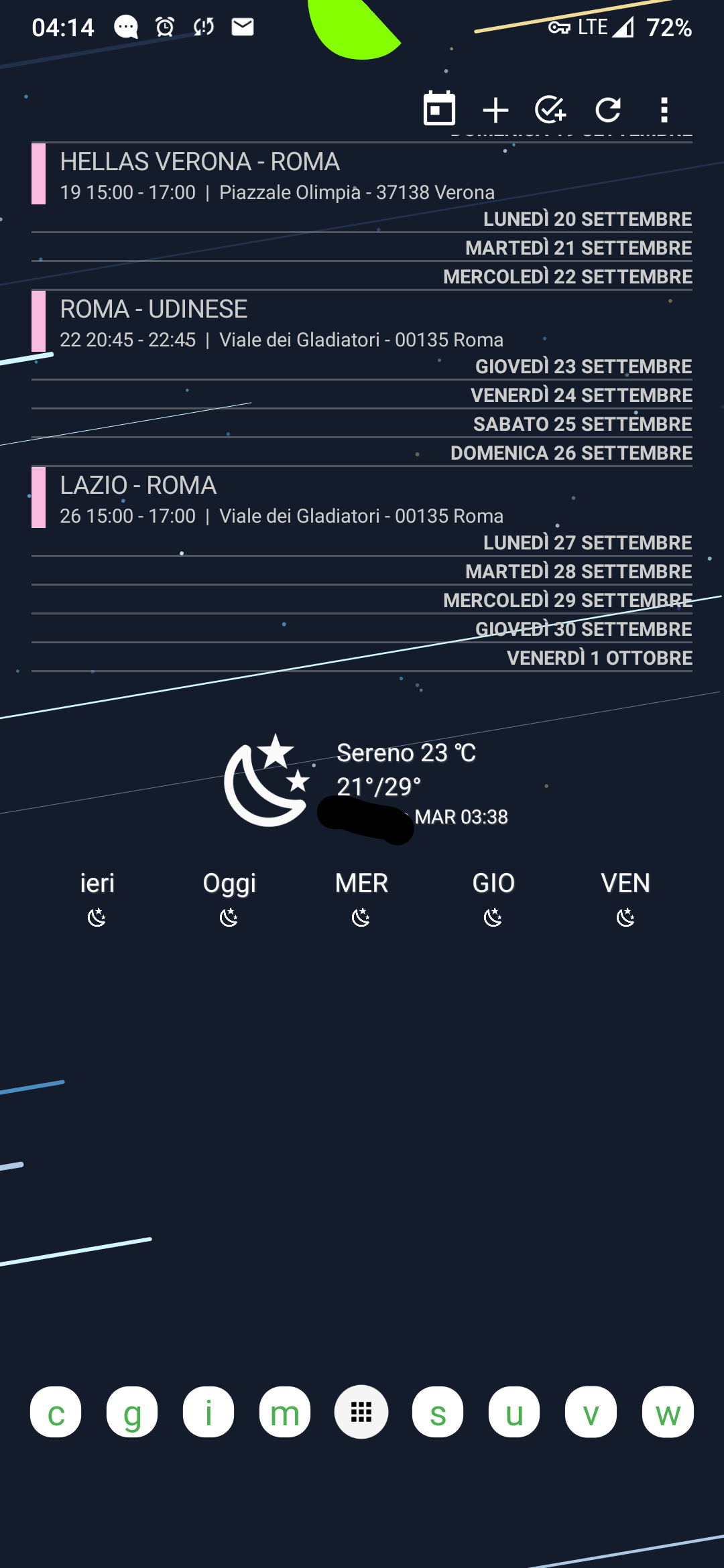Open the Hellas Verona - Roma event
Viewport: 724px width, 1568px height.
point(362,174)
